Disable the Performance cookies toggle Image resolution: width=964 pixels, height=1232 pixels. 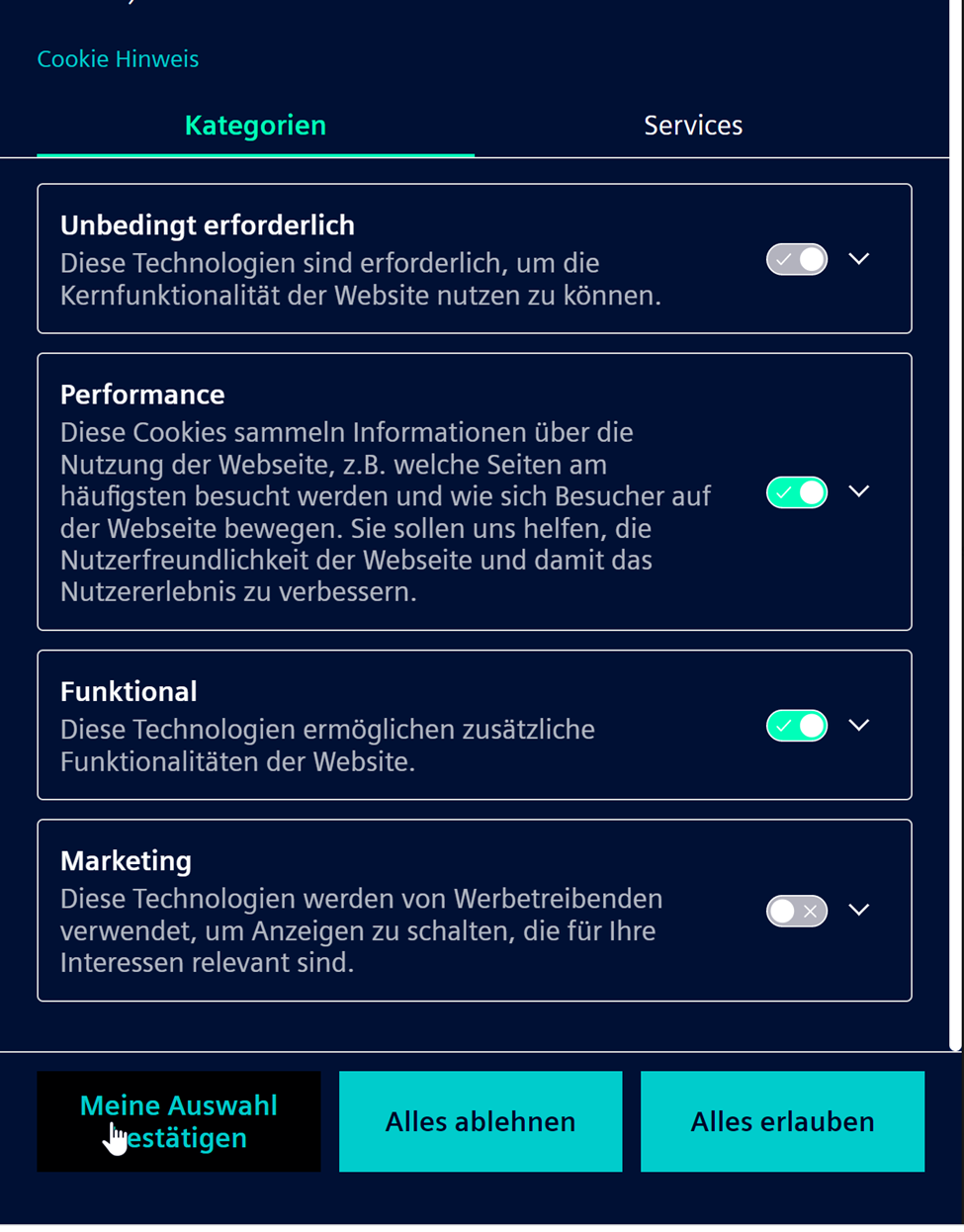coord(797,492)
